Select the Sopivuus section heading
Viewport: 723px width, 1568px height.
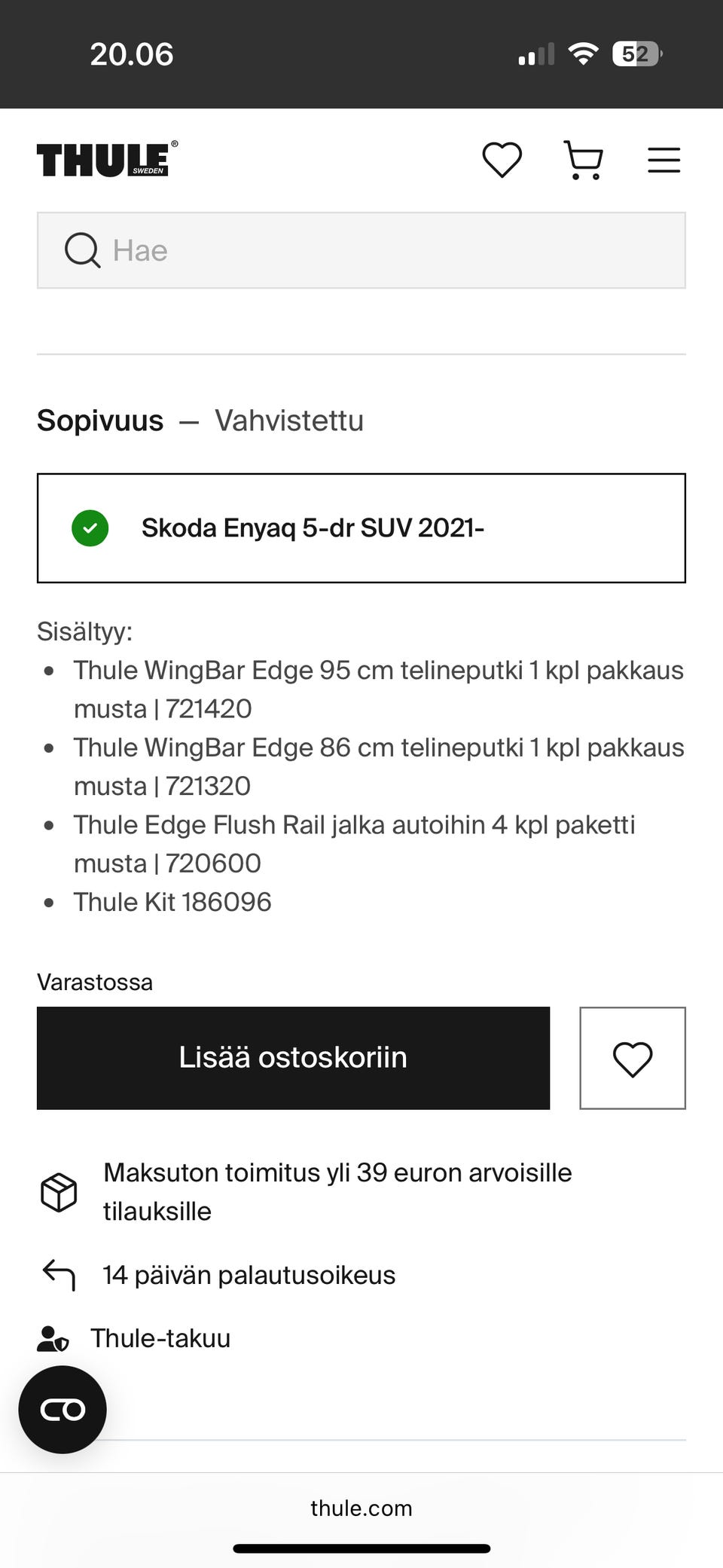click(x=100, y=420)
